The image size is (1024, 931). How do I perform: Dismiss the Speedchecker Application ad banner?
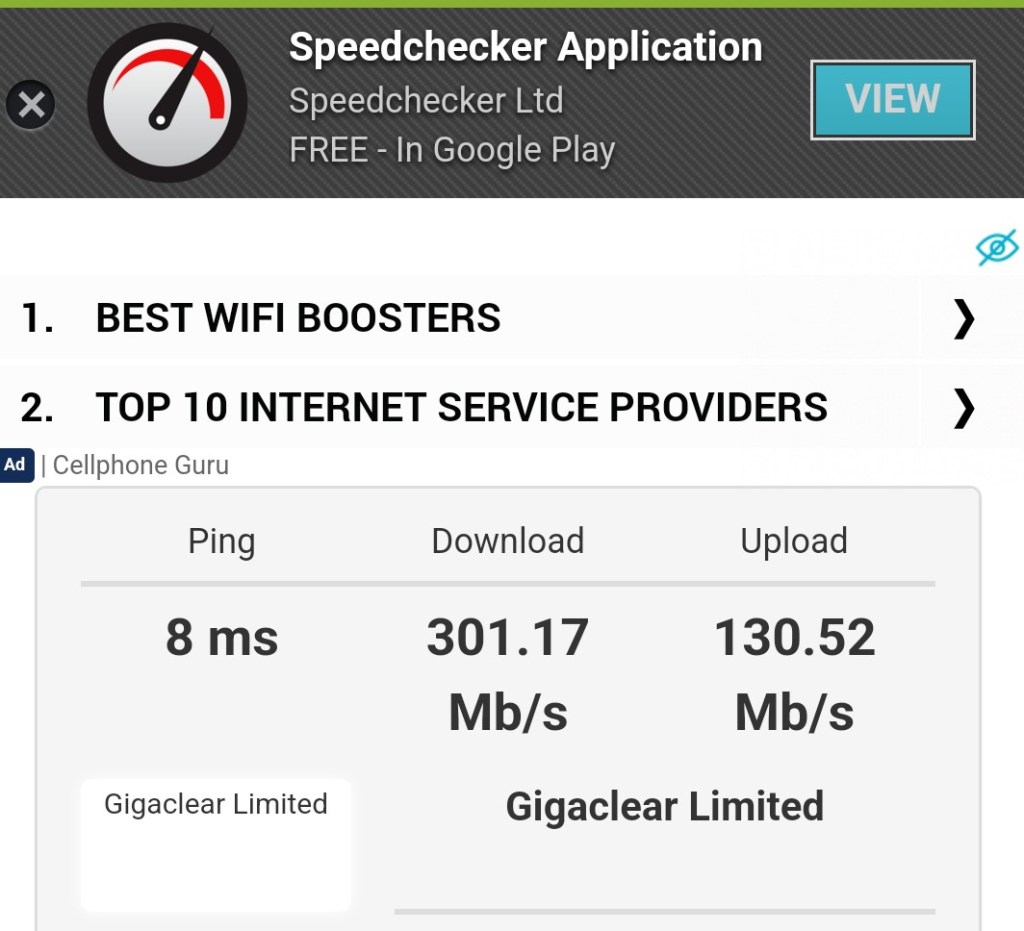pyautogui.click(x=31, y=104)
